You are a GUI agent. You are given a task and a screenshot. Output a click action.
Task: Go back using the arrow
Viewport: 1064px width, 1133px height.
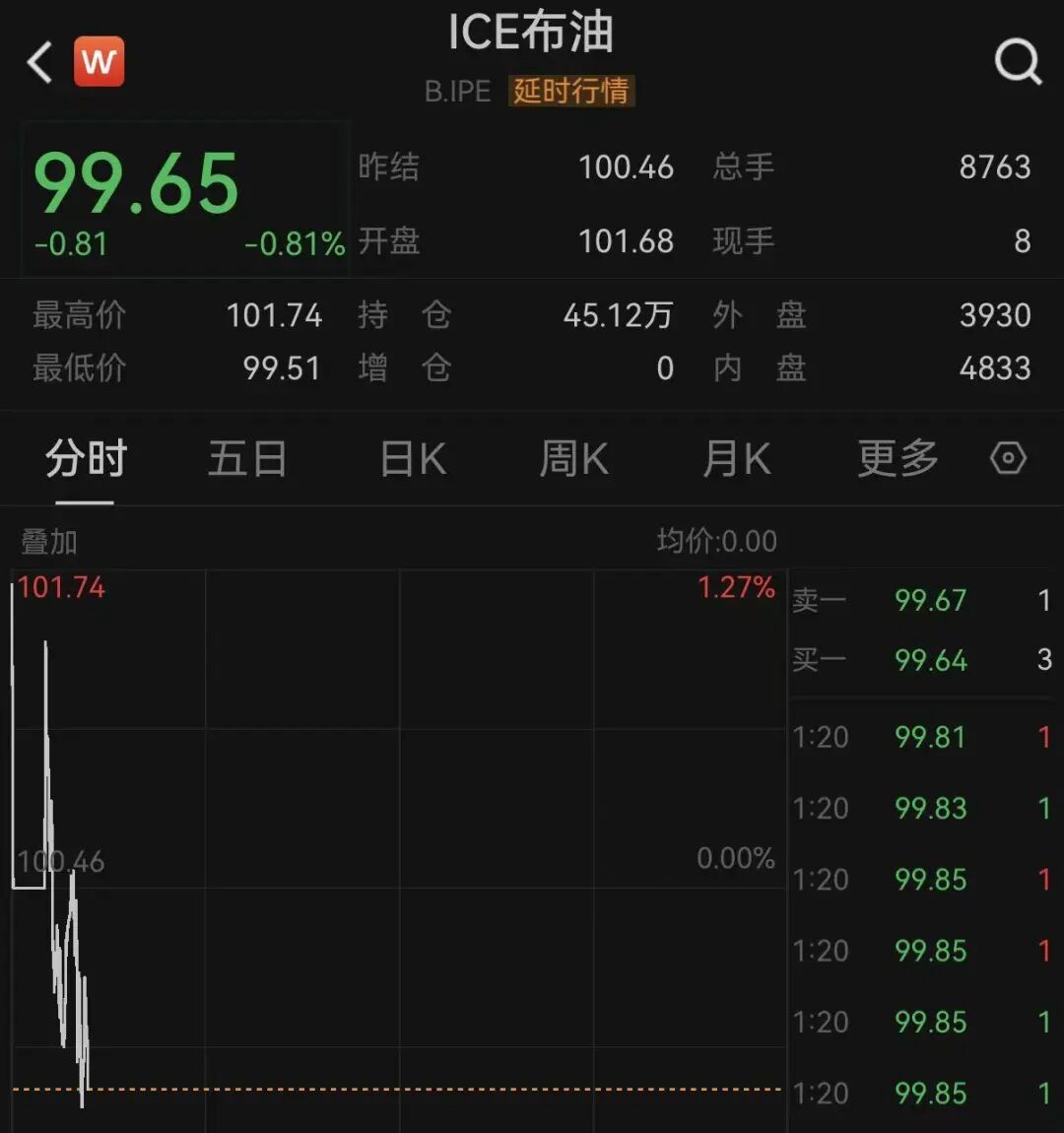click(39, 62)
